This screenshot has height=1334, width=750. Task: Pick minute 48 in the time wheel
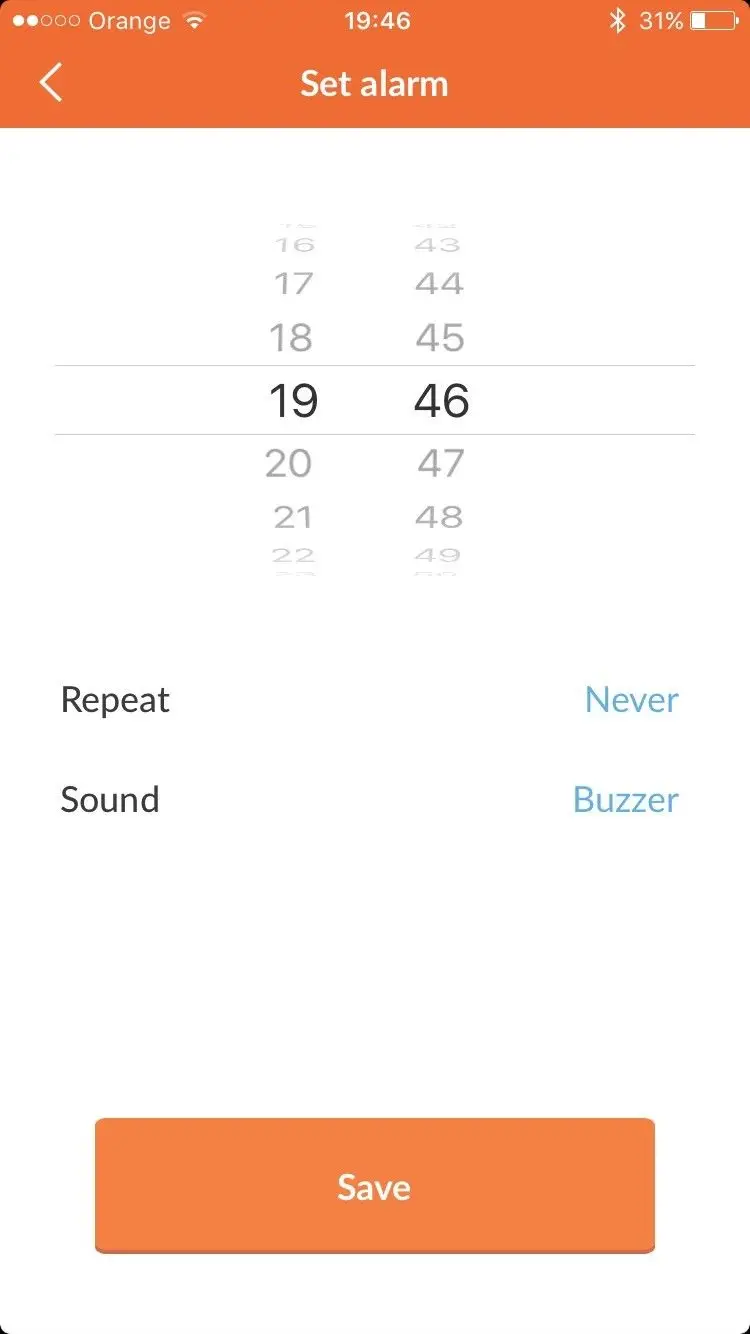tap(440, 517)
